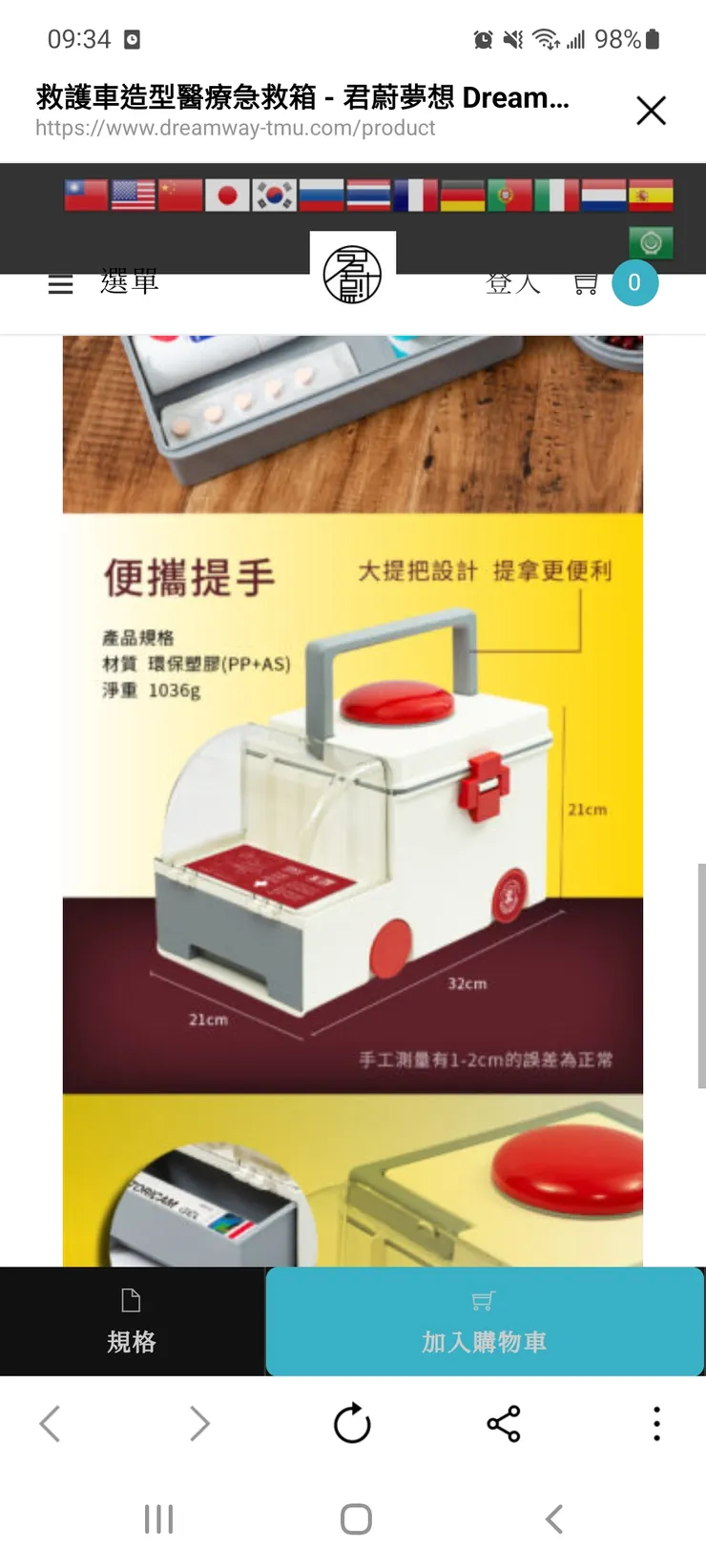Share this product page

click(x=504, y=1424)
